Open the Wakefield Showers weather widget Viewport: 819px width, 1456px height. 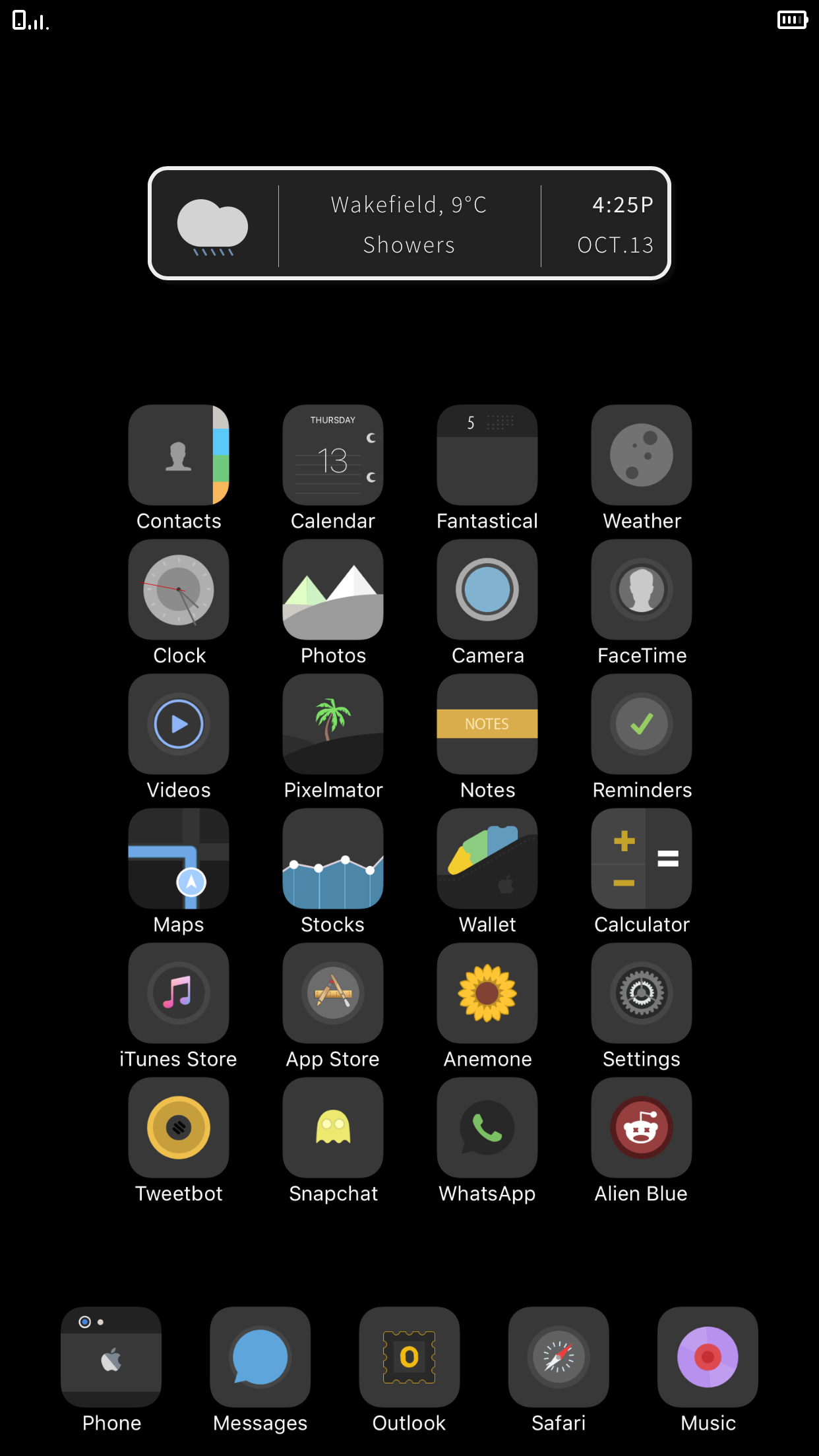click(409, 224)
